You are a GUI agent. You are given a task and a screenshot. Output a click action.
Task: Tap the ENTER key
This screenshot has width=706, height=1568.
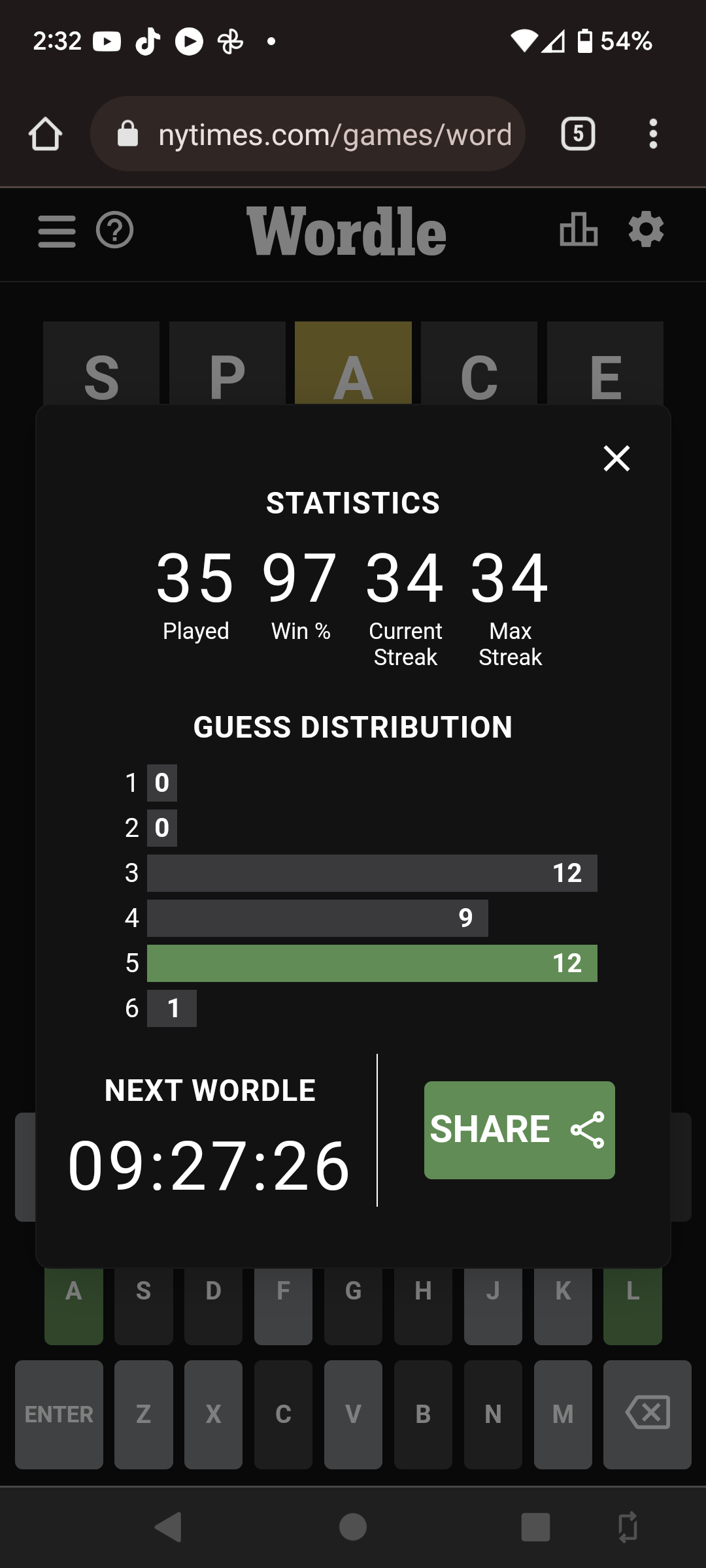pos(59,1414)
